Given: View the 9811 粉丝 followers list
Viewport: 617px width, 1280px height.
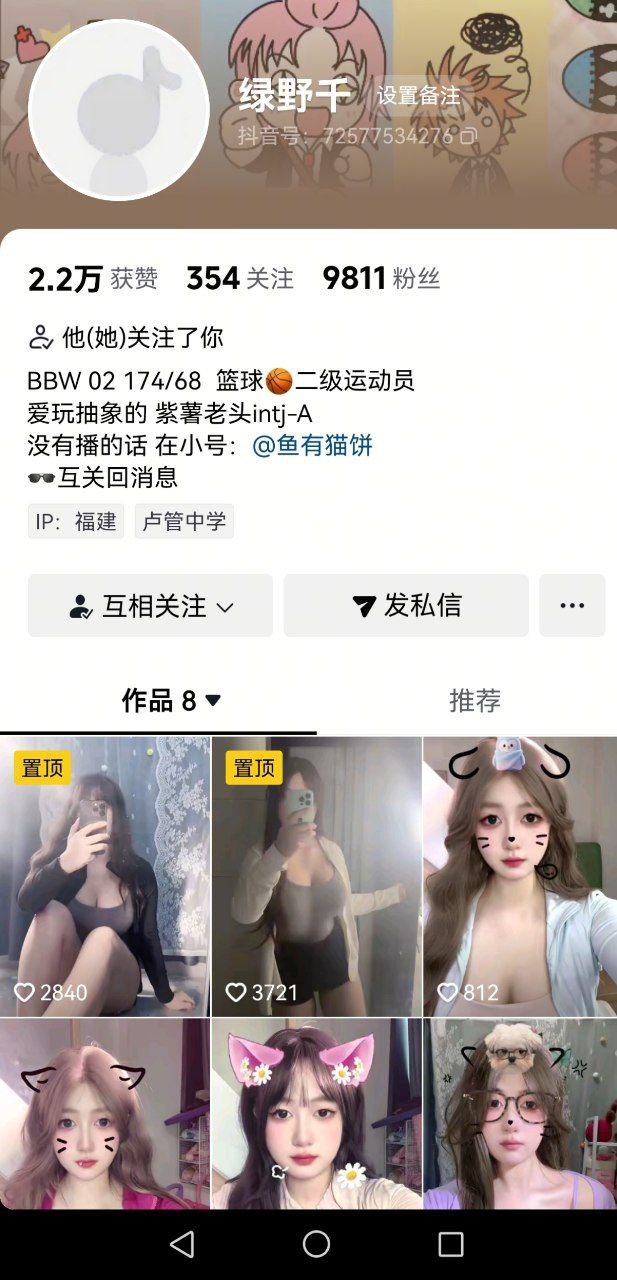Looking at the screenshot, I should point(381,279).
